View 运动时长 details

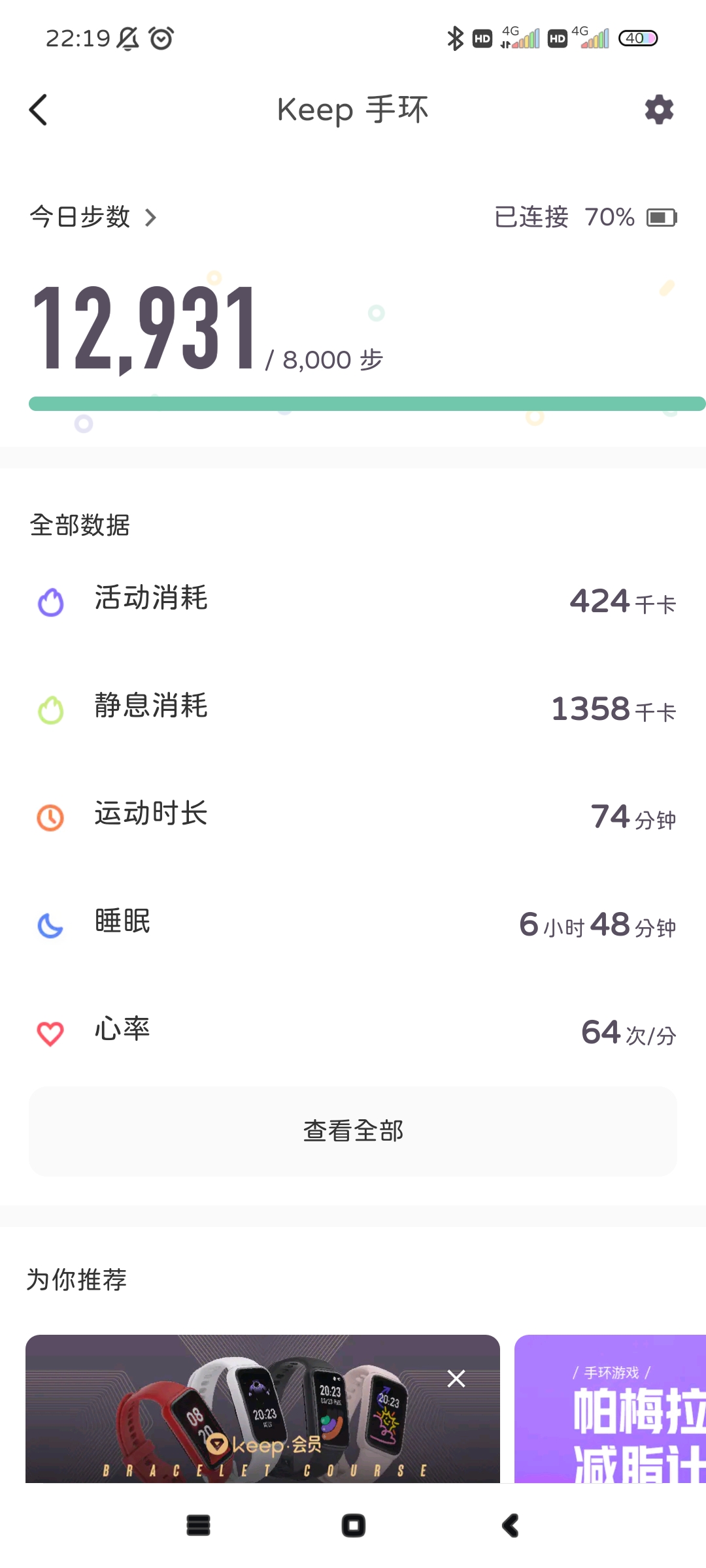(x=353, y=815)
